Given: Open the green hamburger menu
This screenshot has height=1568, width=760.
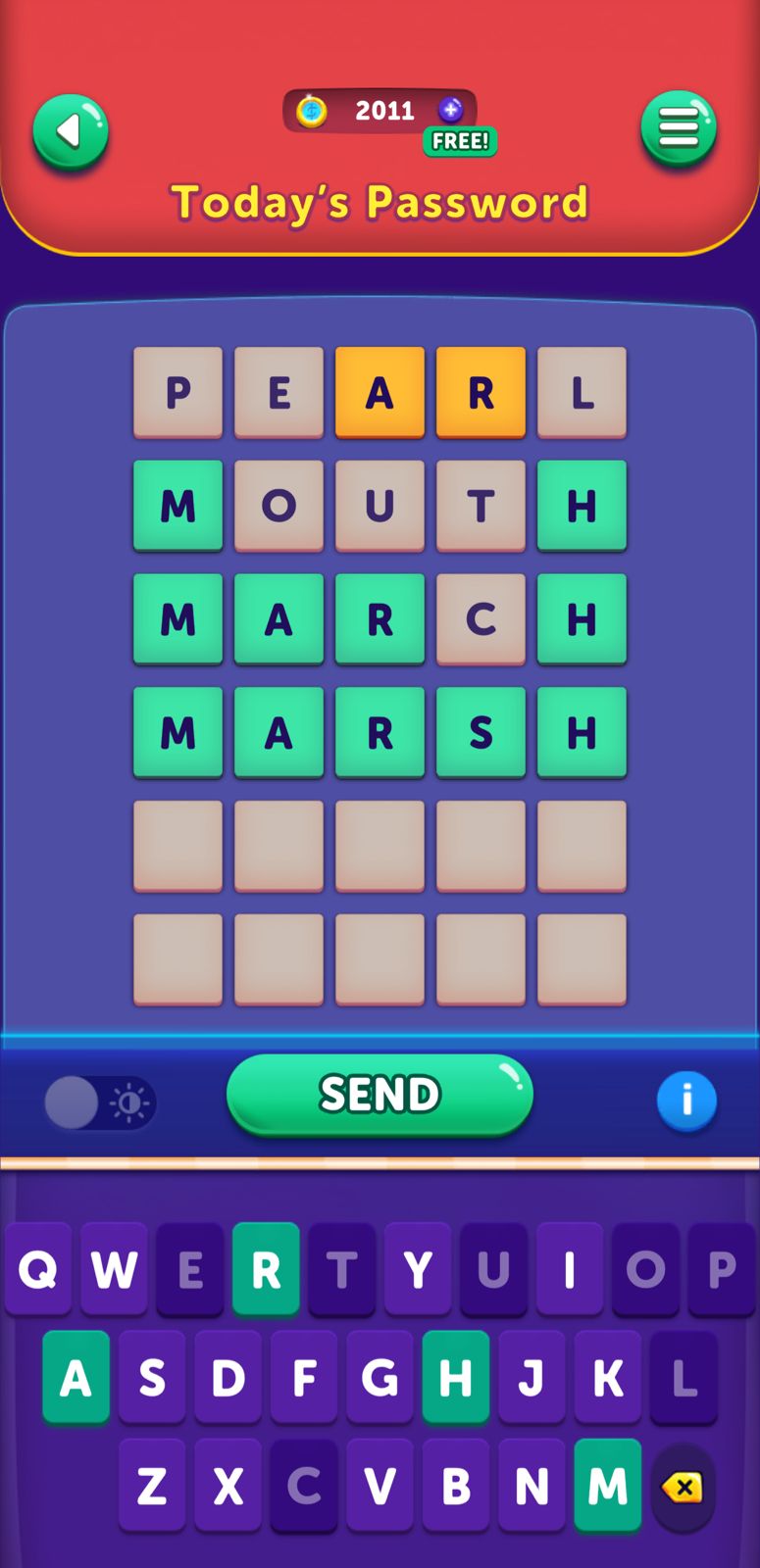Looking at the screenshot, I should (679, 128).
